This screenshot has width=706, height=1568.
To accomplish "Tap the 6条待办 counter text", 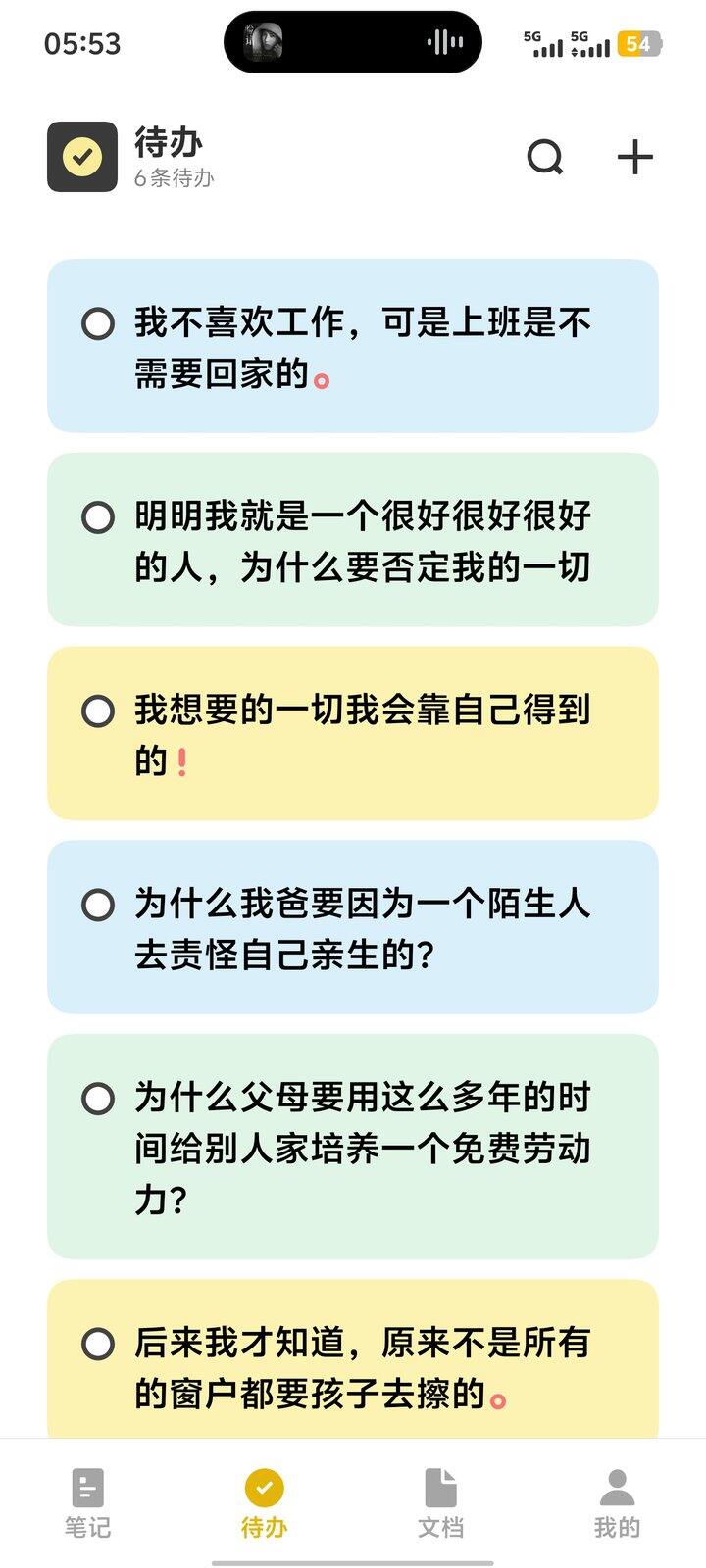I will click(173, 178).
